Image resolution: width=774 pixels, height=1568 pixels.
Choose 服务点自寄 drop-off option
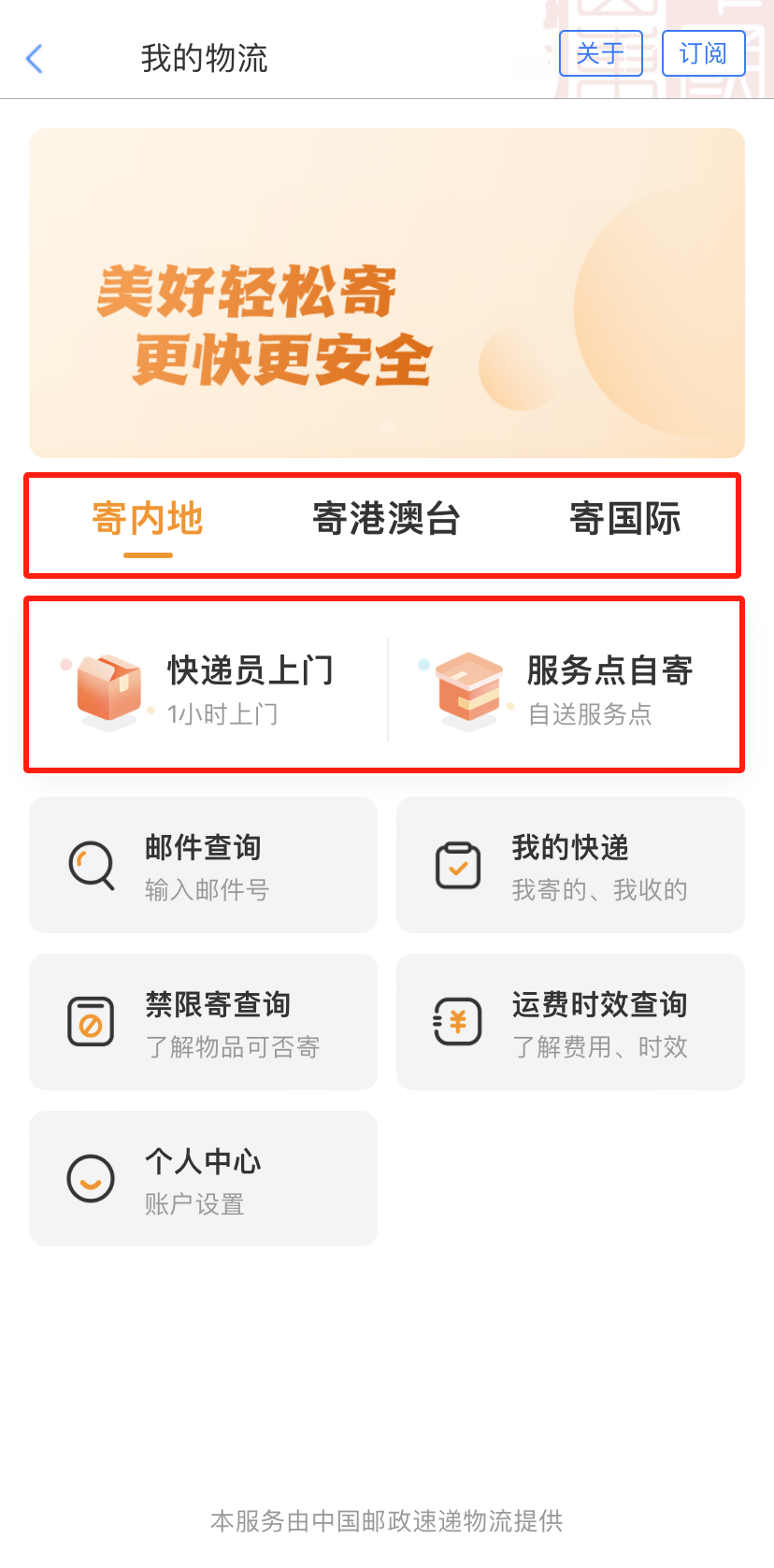tap(566, 689)
